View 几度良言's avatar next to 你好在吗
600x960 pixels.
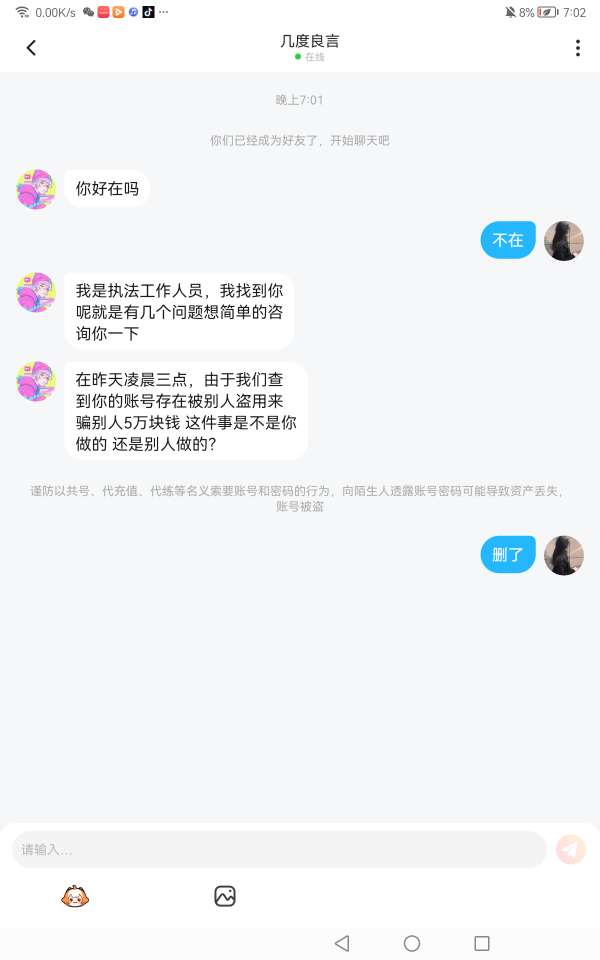coord(37,189)
